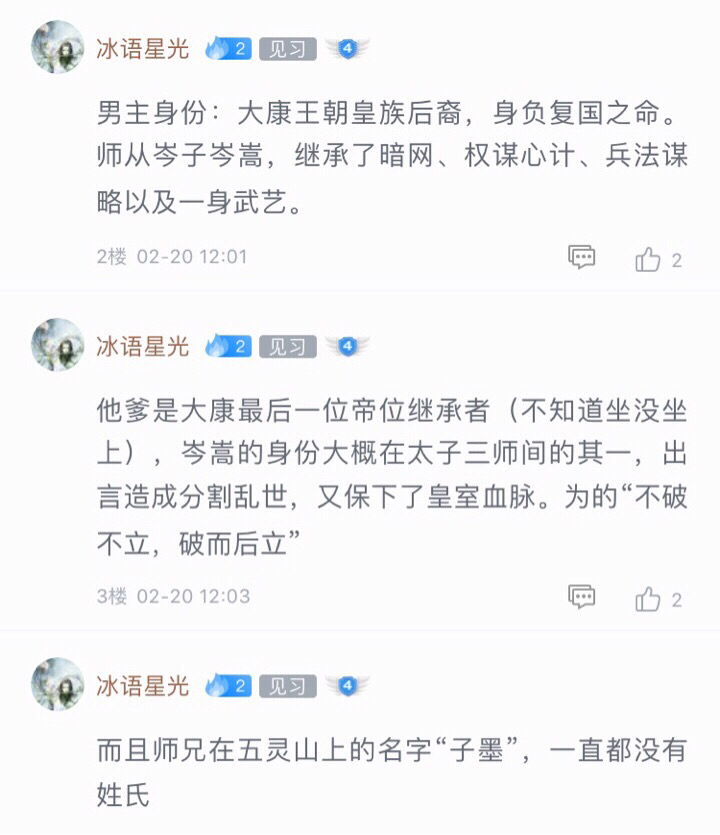Open the 冰语星光 username on the 子墨 comment
The image size is (720, 835).
point(142,685)
